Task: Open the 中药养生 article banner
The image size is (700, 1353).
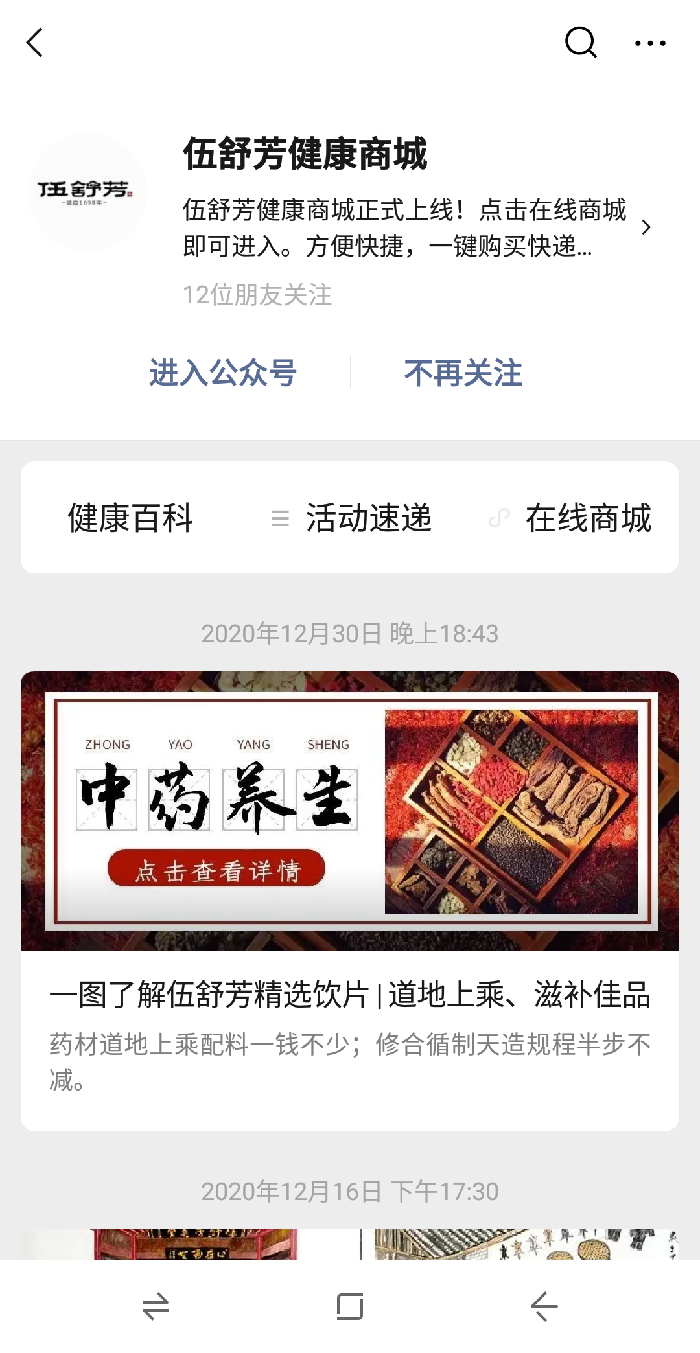Action: coord(350,811)
